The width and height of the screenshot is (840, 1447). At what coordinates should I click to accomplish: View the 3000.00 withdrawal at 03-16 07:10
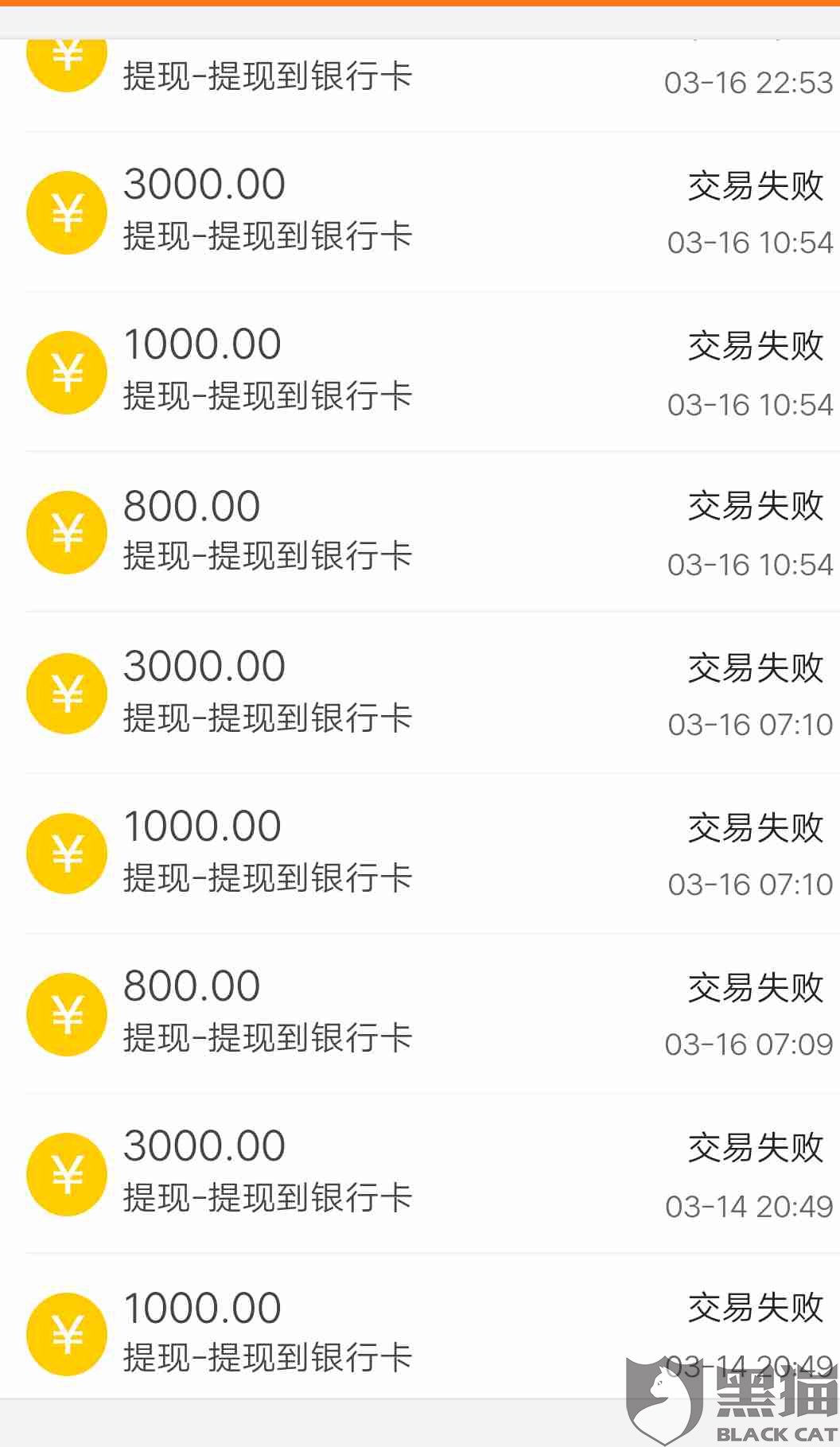[420, 693]
